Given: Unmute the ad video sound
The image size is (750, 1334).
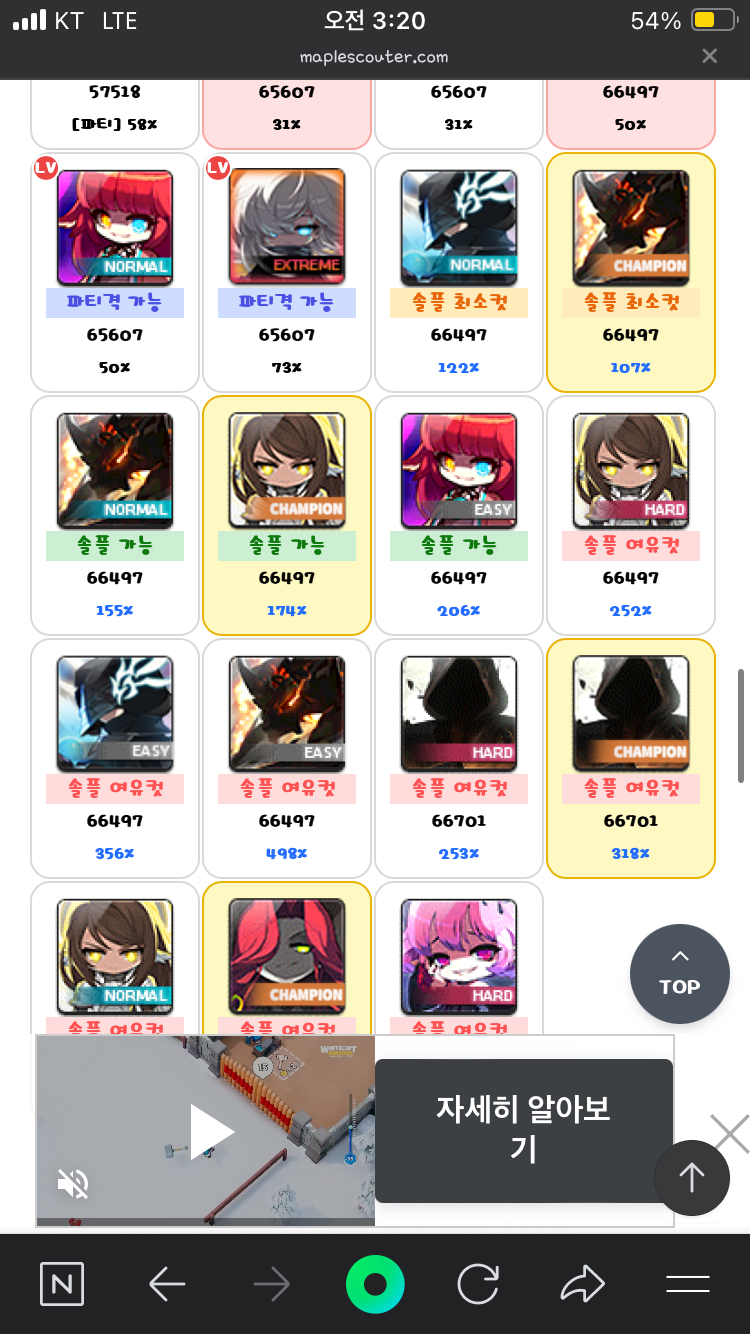Looking at the screenshot, I should click(x=73, y=1185).
